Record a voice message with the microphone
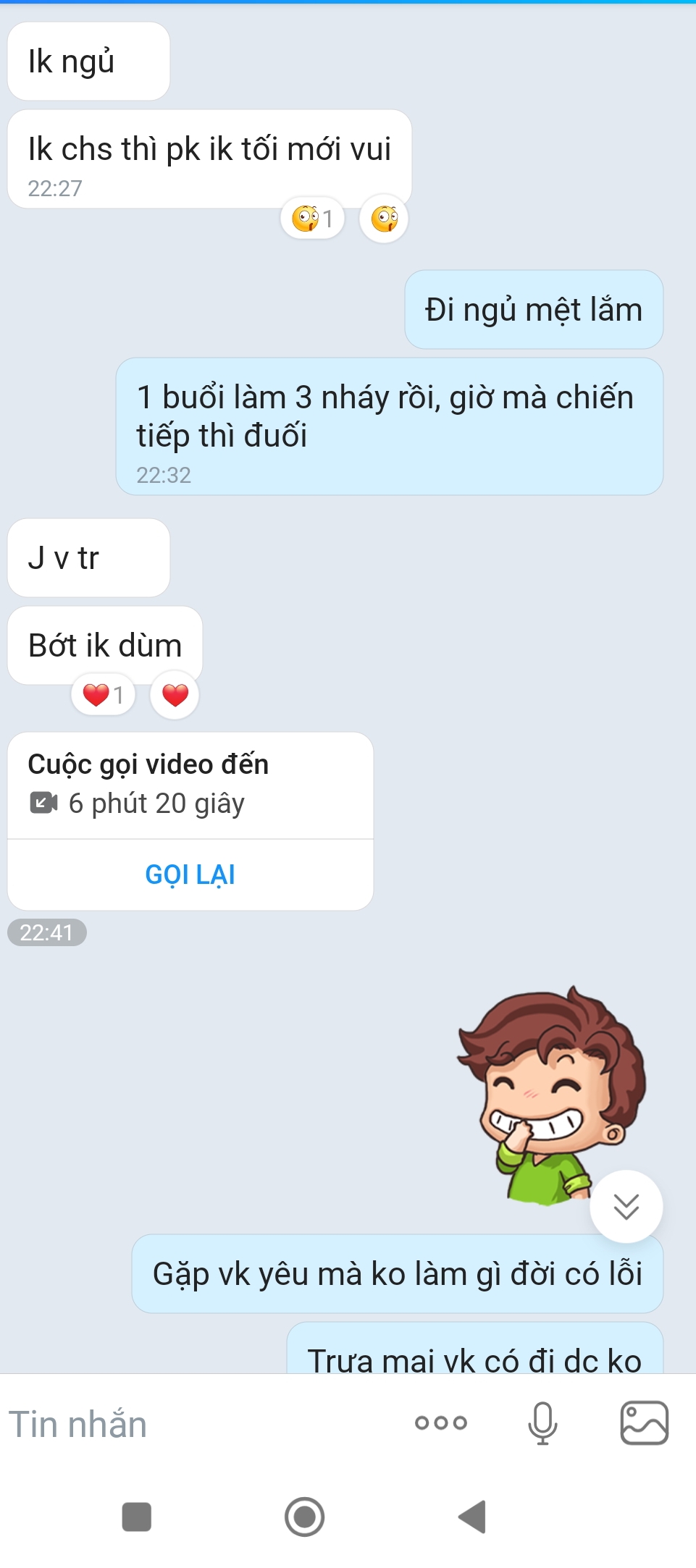 click(x=542, y=1423)
